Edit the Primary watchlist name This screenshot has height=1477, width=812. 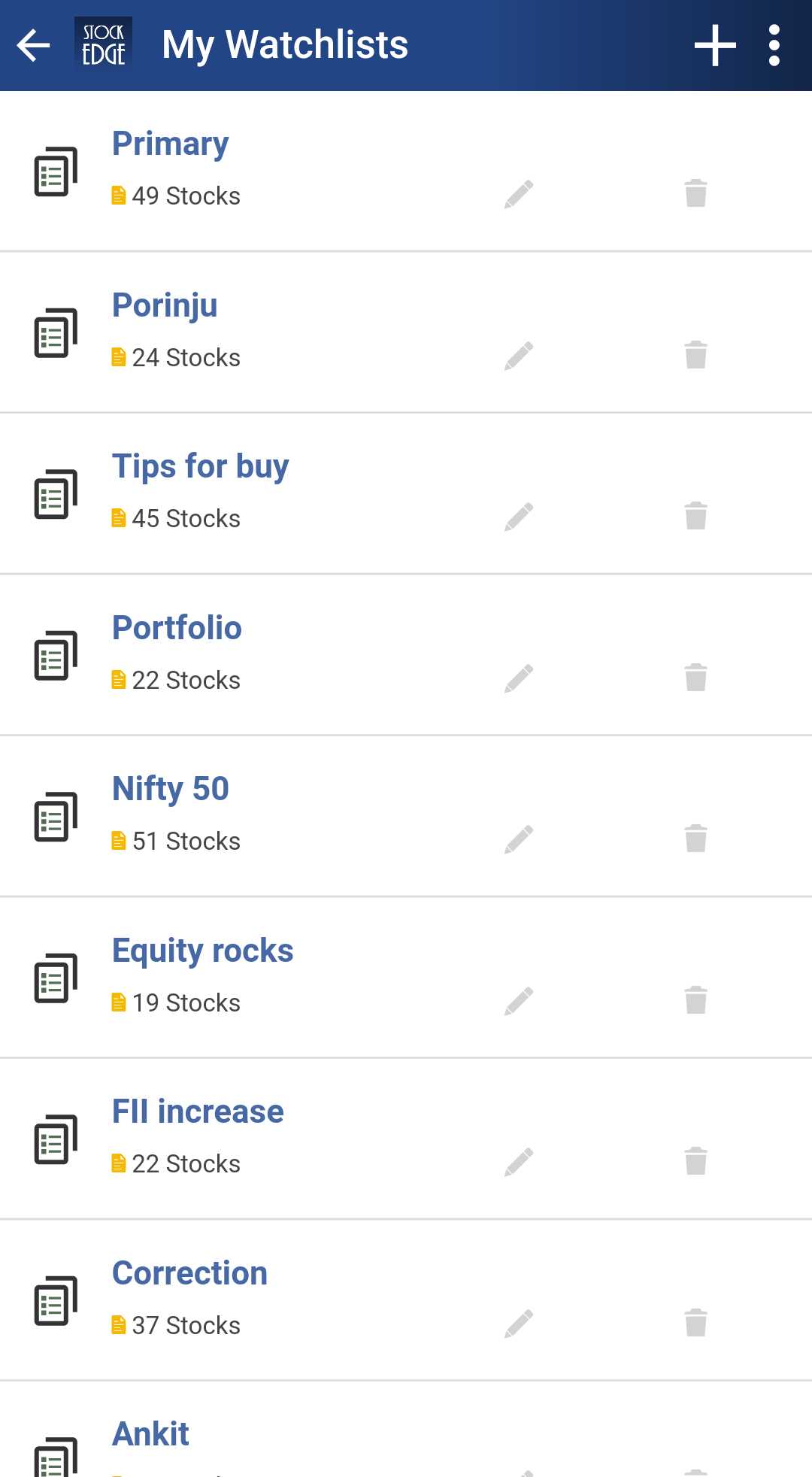tap(519, 194)
